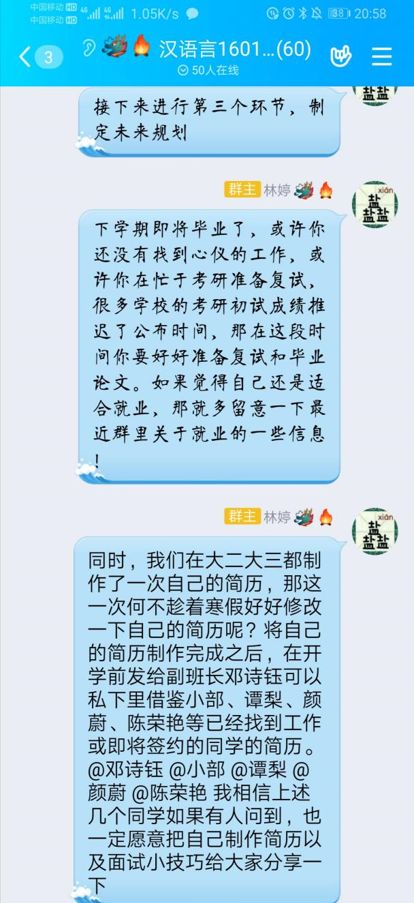
Task: Open 汉语言1601 group title details
Action: tap(234, 50)
